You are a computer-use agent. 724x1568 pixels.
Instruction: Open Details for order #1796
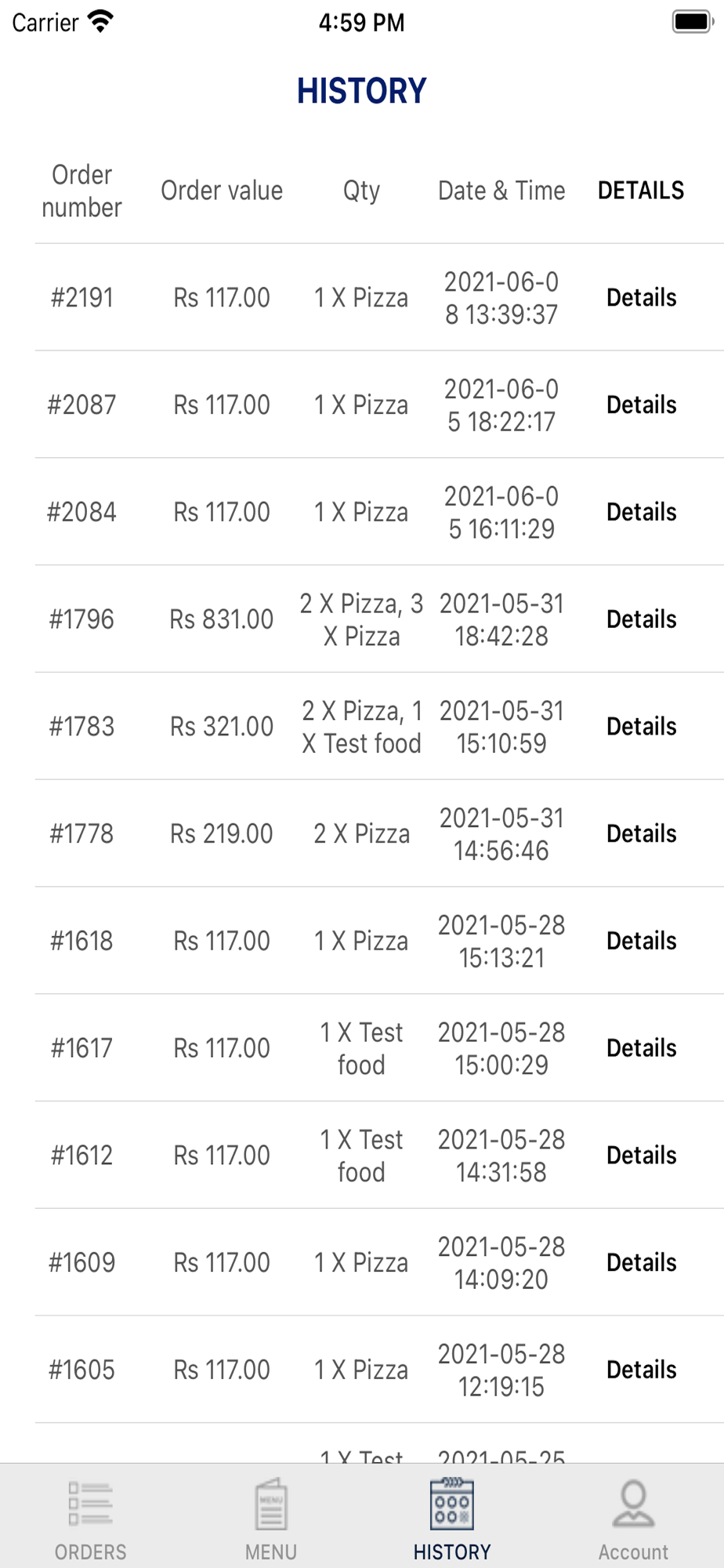(641, 619)
